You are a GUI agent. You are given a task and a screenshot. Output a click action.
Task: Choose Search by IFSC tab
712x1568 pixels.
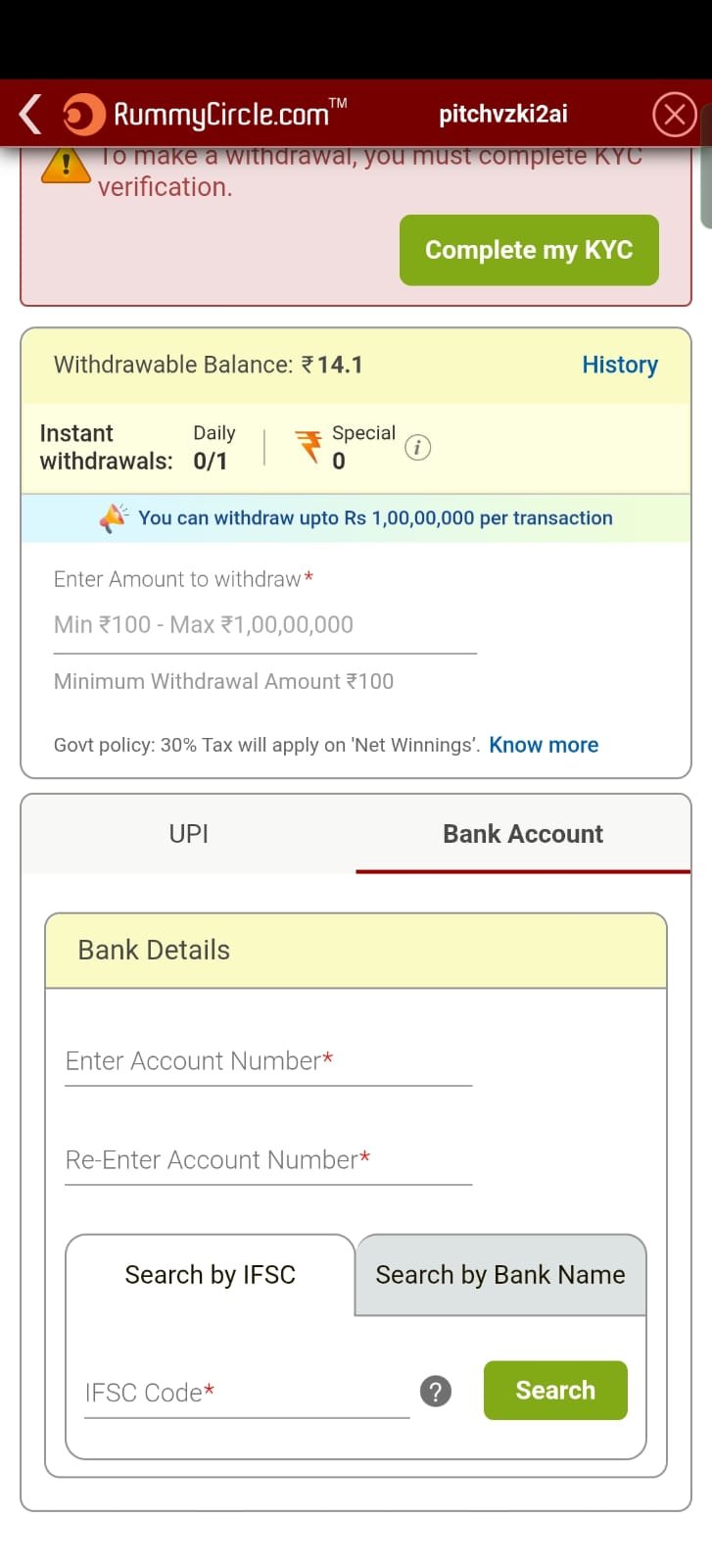(210, 1275)
